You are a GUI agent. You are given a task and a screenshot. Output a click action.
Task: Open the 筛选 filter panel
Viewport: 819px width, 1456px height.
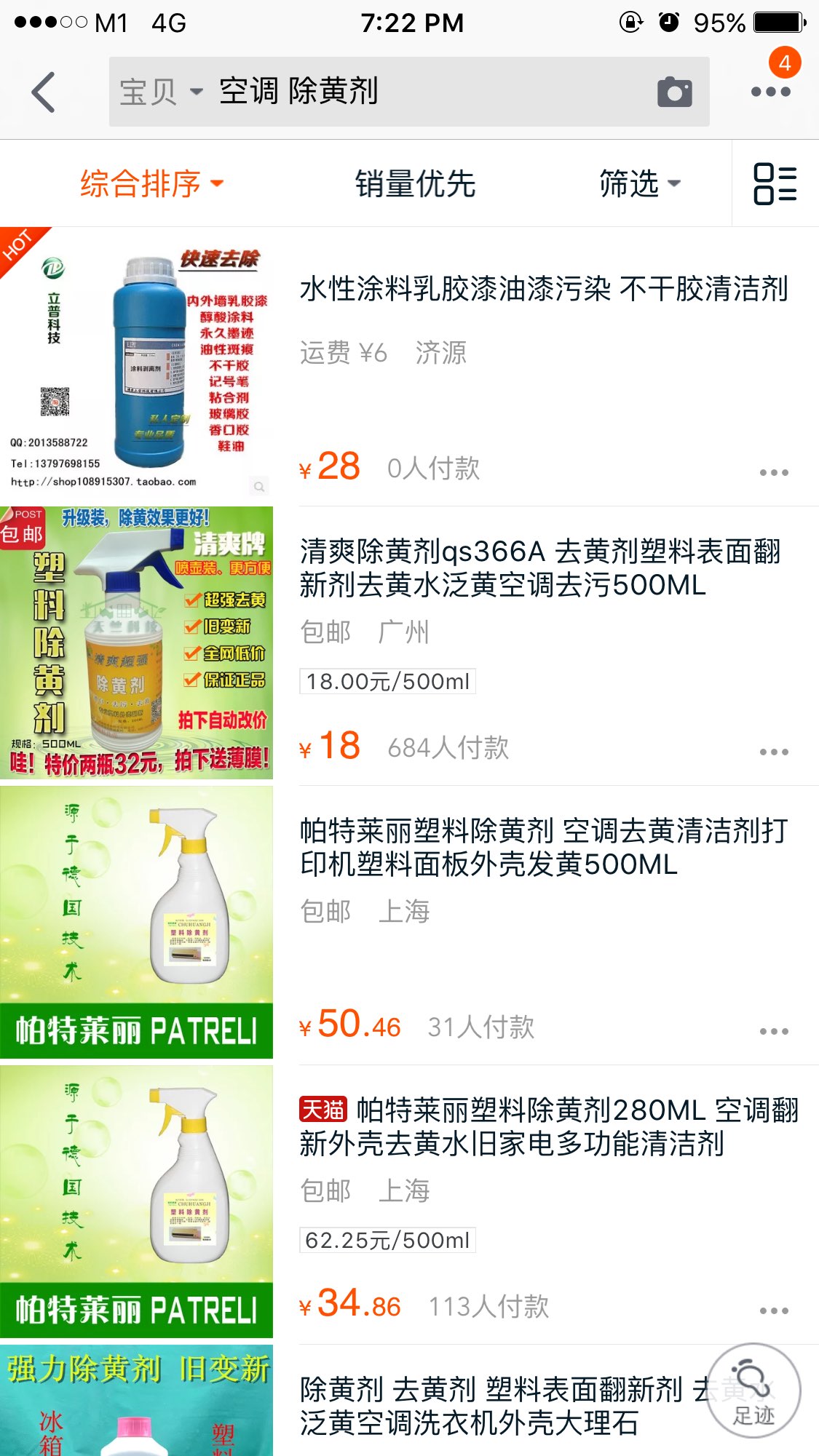(639, 183)
